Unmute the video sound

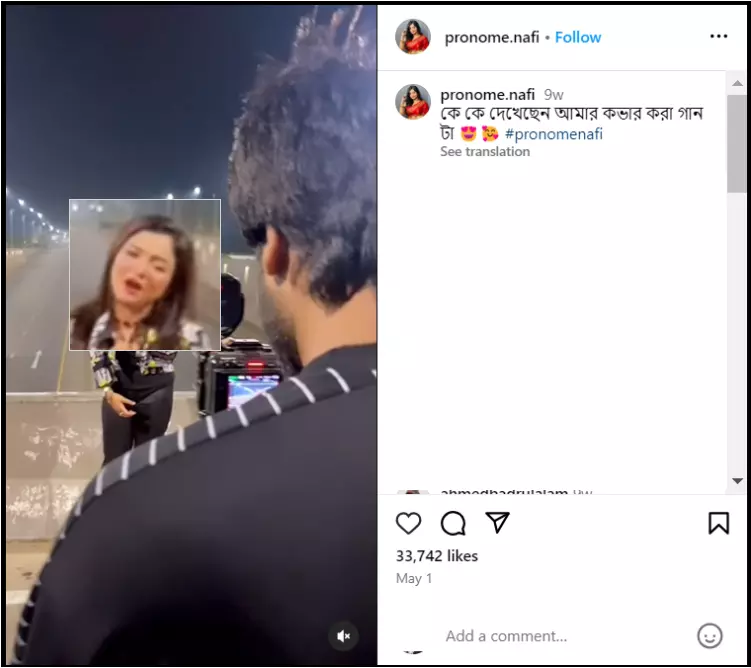(343, 636)
